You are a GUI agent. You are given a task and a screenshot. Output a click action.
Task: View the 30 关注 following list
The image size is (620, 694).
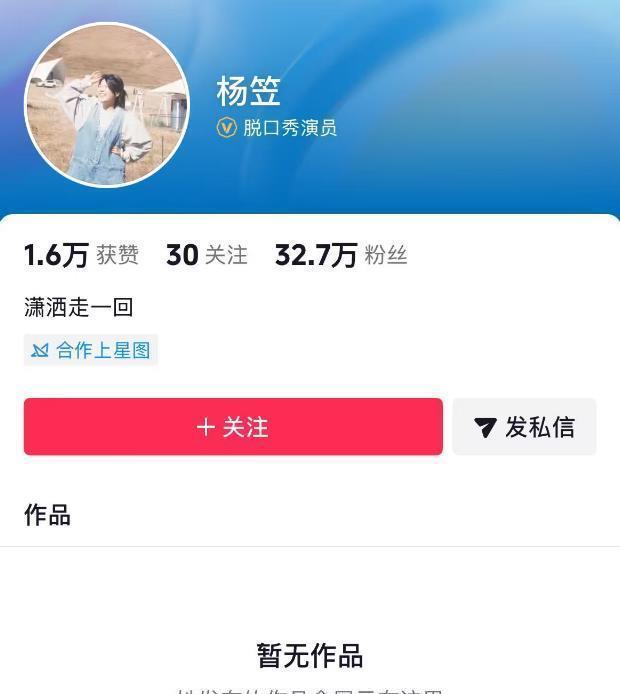point(207,255)
